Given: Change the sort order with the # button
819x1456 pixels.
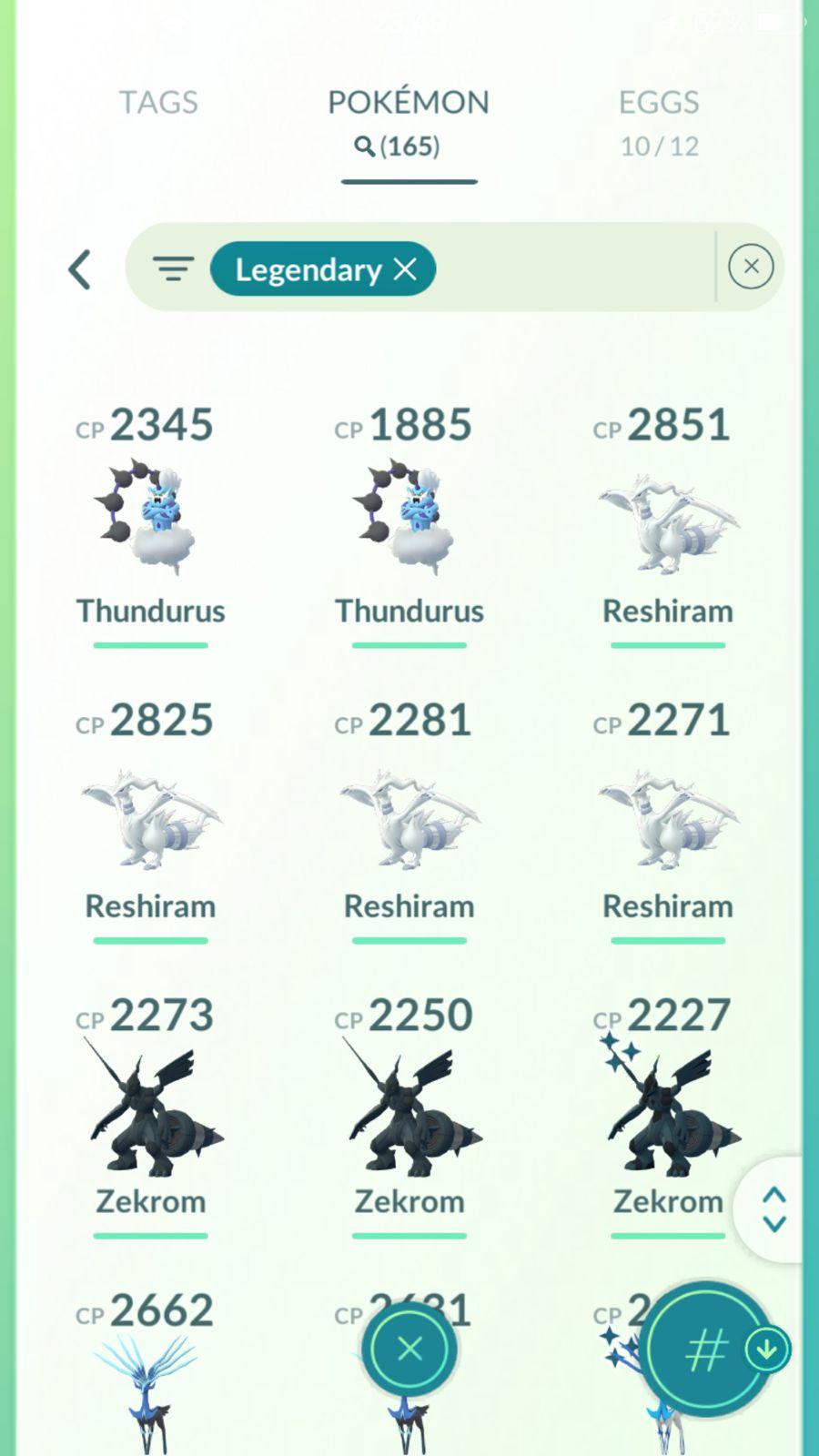Looking at the screenshot, I should click(705, 1349).
